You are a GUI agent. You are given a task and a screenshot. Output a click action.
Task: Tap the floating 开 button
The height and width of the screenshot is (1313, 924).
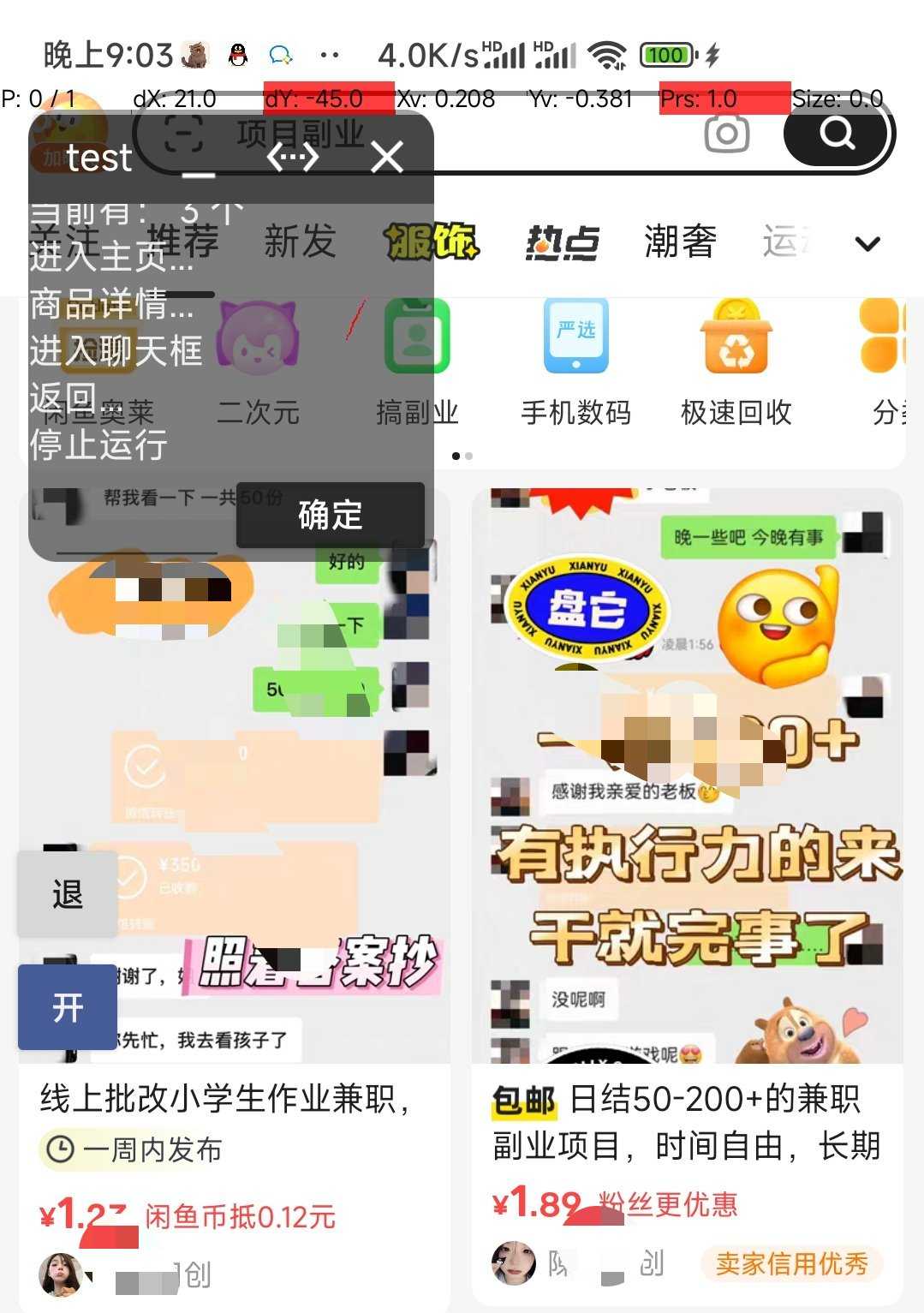[x=68, y=1006]
